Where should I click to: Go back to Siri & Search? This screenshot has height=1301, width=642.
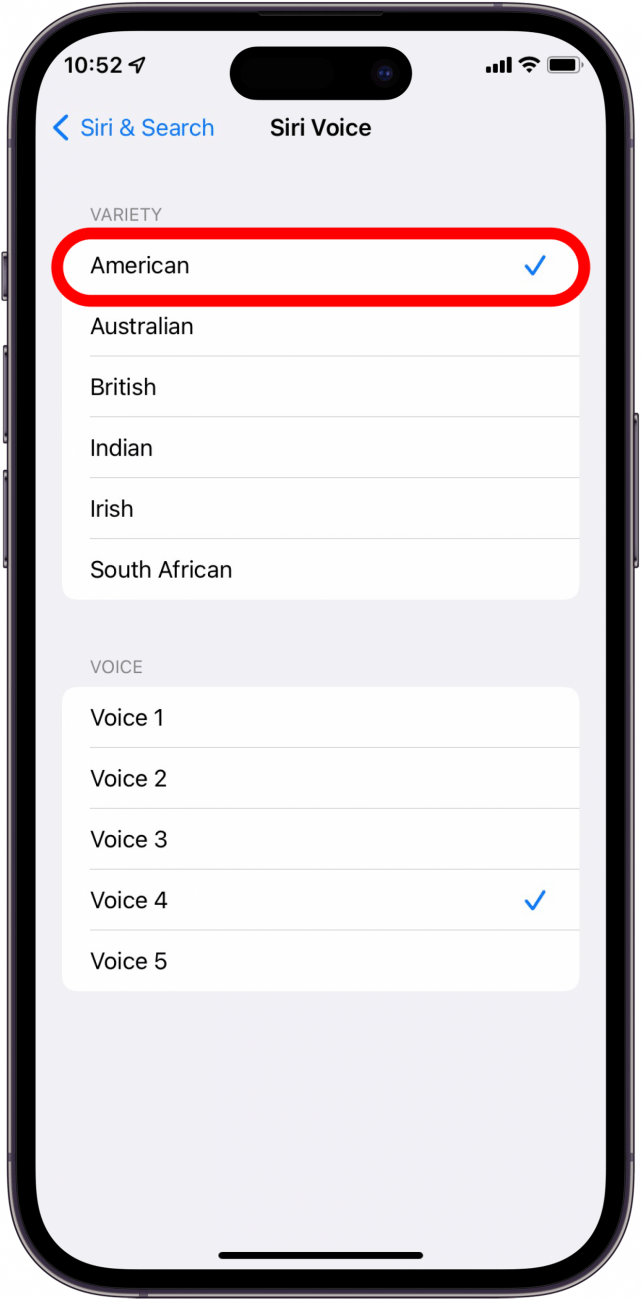pyautogui.click(x=133, y=128)
